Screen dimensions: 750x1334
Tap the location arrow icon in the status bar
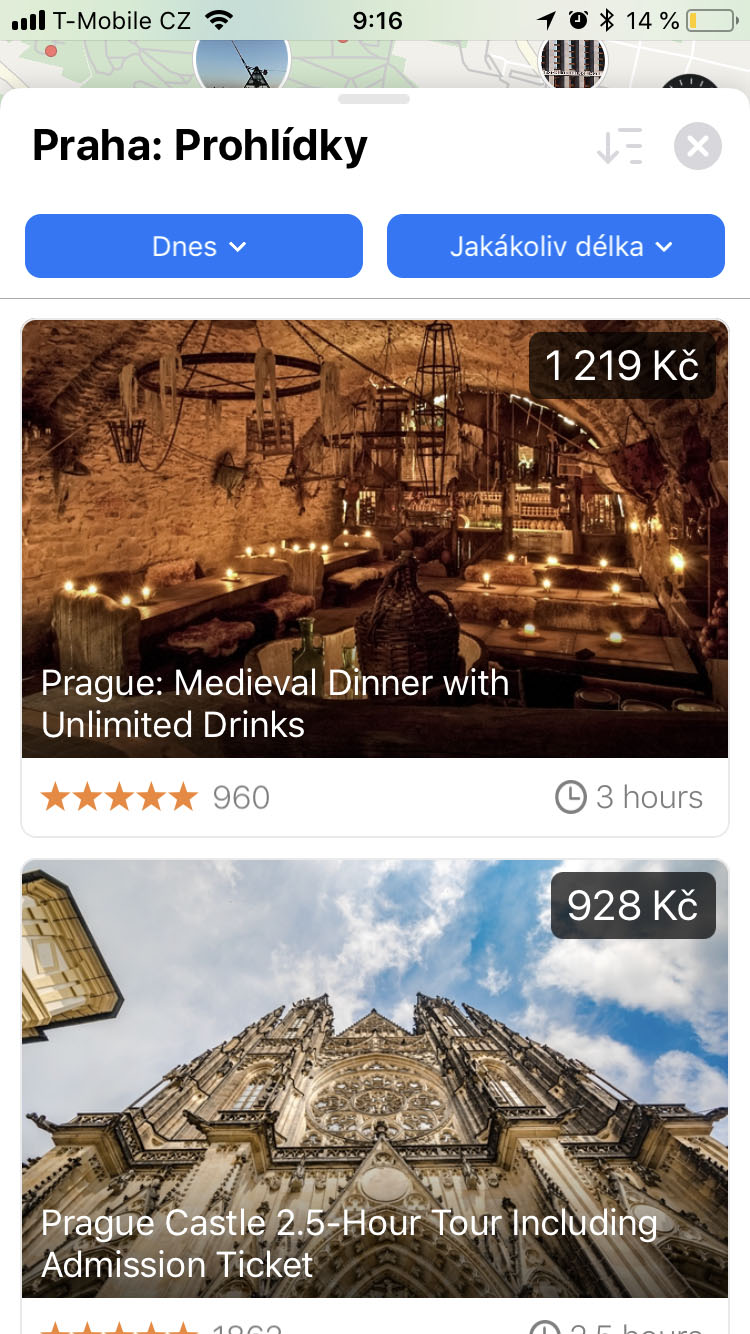tap(547, 18)
